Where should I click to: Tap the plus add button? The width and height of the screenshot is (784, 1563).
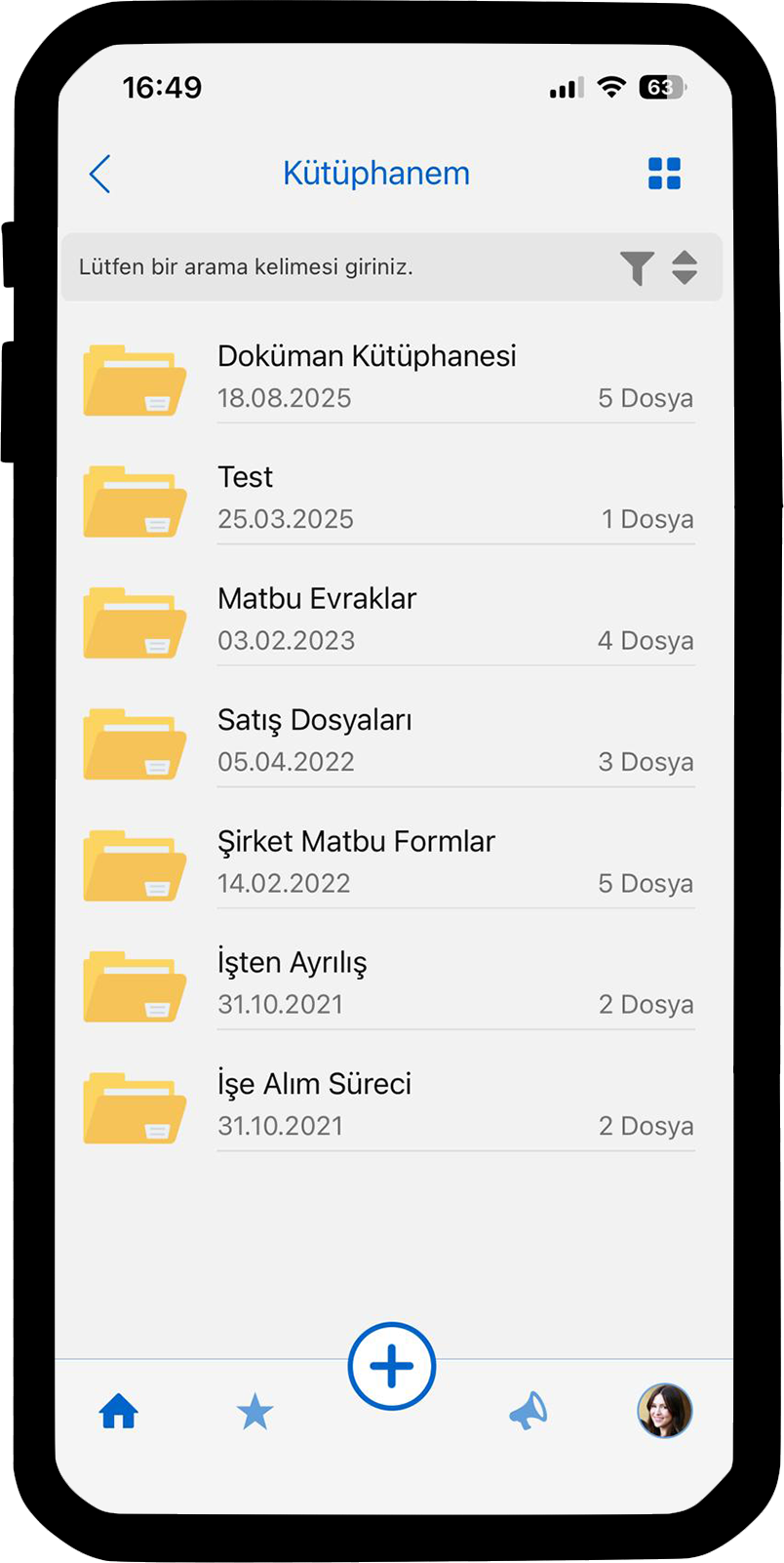tap(392, 1366)
